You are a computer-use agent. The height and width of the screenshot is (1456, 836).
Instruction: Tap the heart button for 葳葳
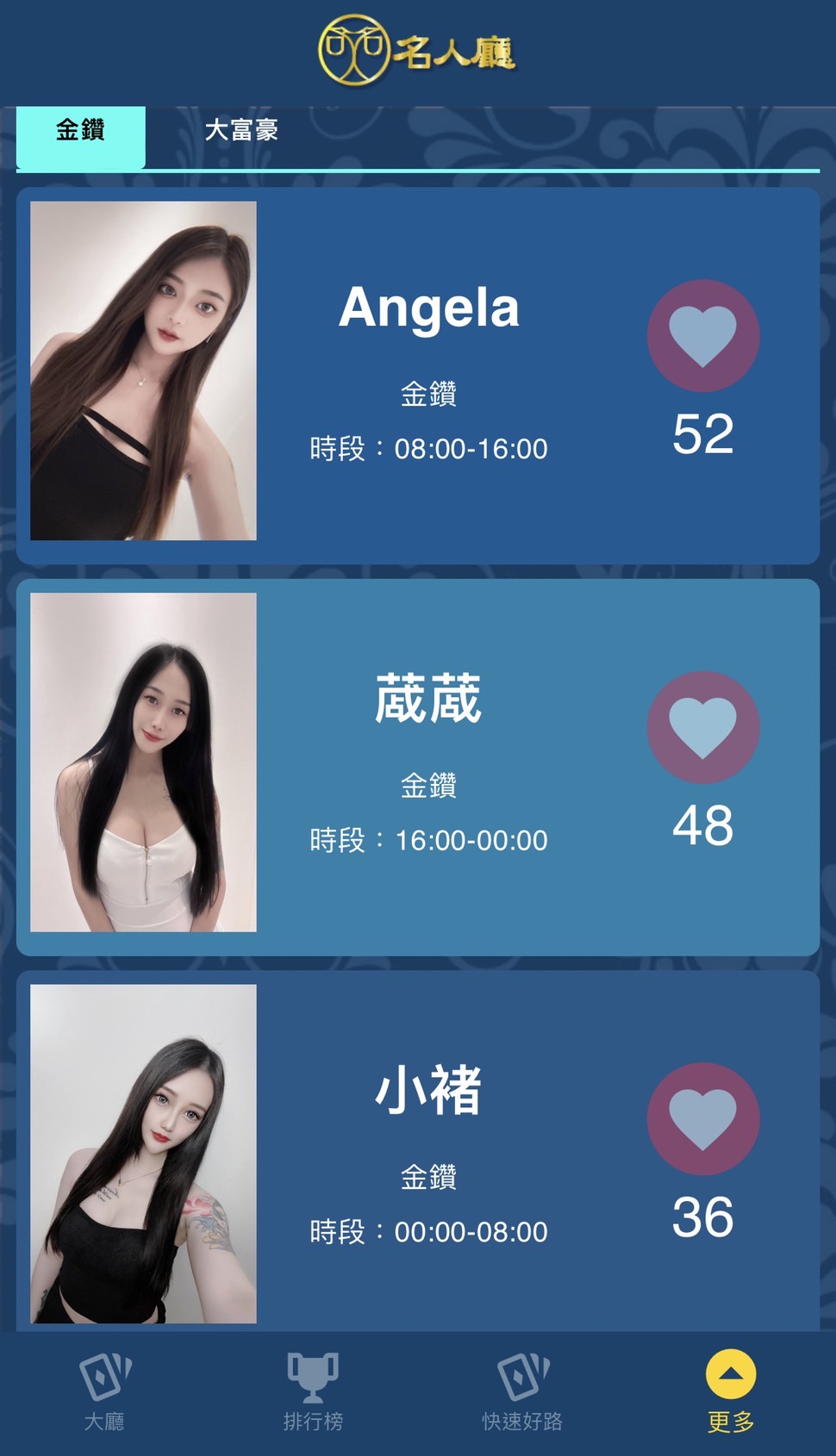click(703, 727)
